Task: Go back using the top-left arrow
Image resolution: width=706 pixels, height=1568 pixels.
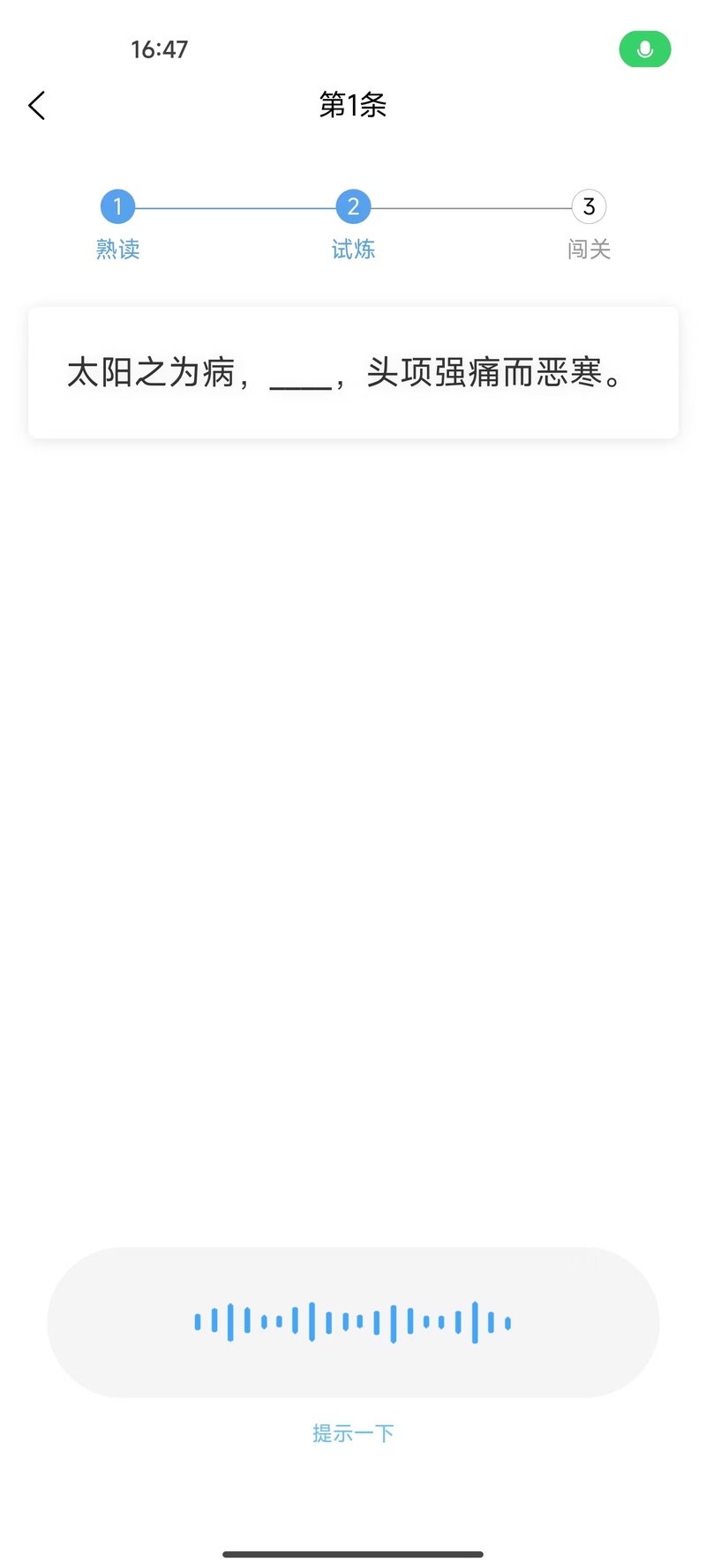Action: pyautogui.click(x=36, y=106)
